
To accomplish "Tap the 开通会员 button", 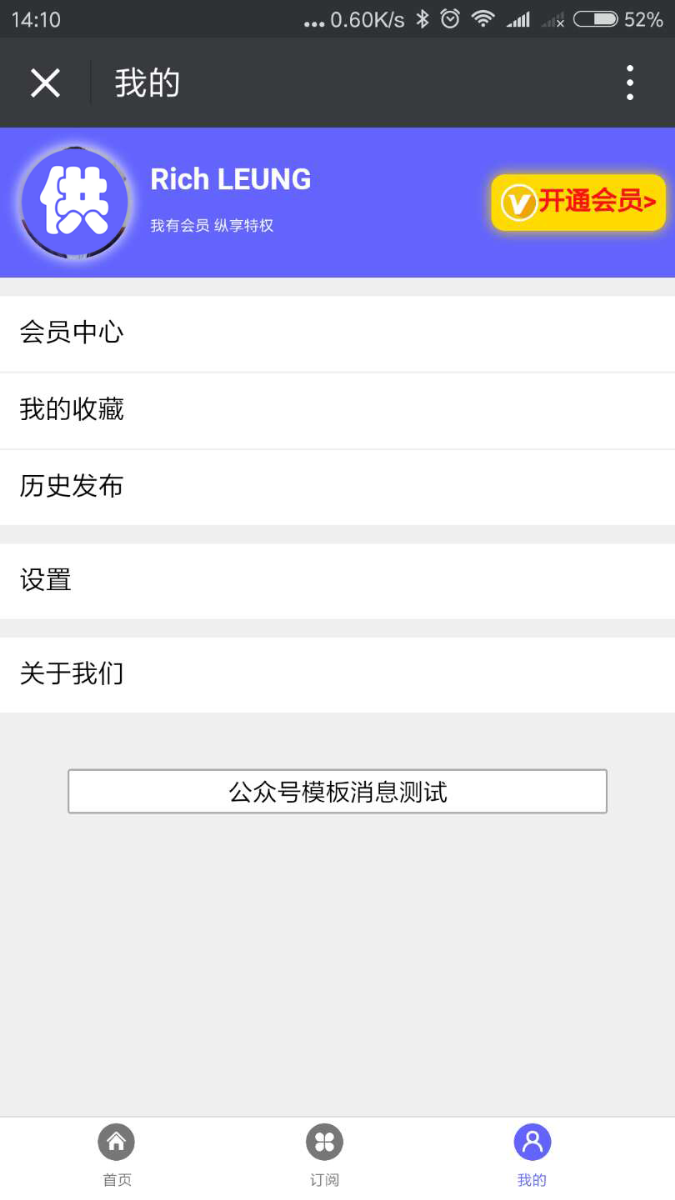I will point(578,202).
